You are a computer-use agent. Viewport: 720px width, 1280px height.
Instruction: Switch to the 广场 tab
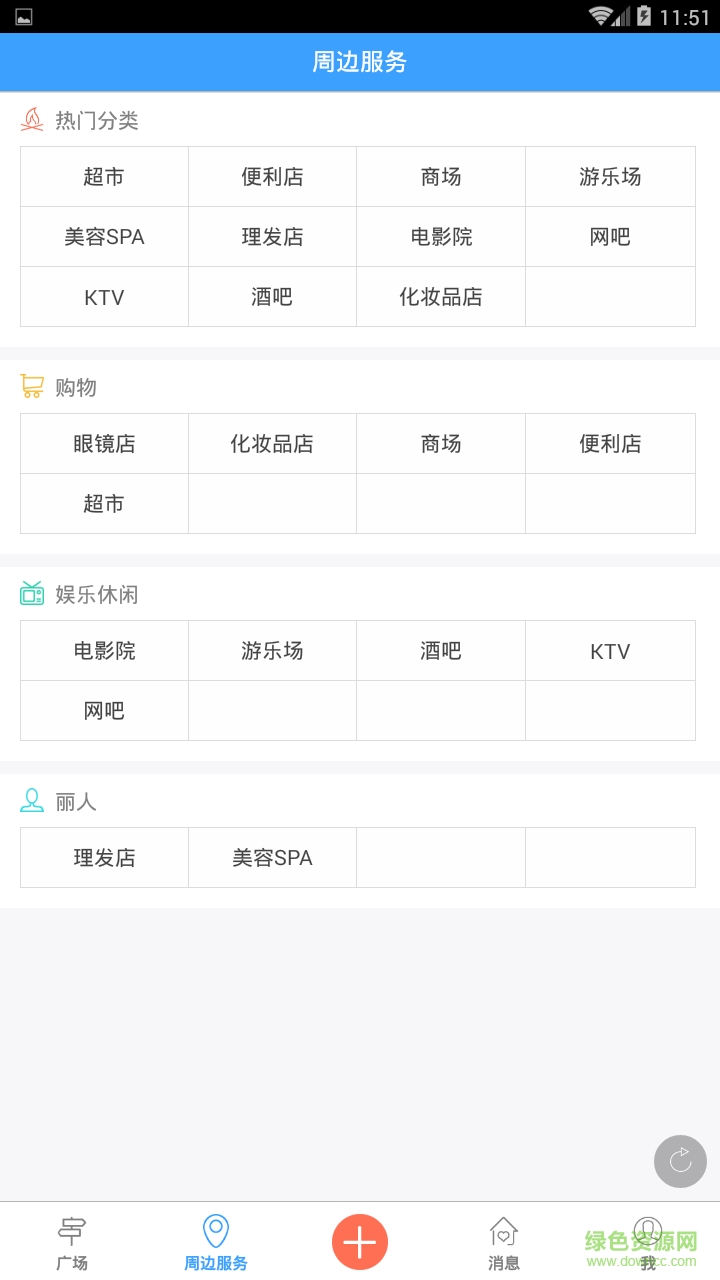coord(71,1243)
